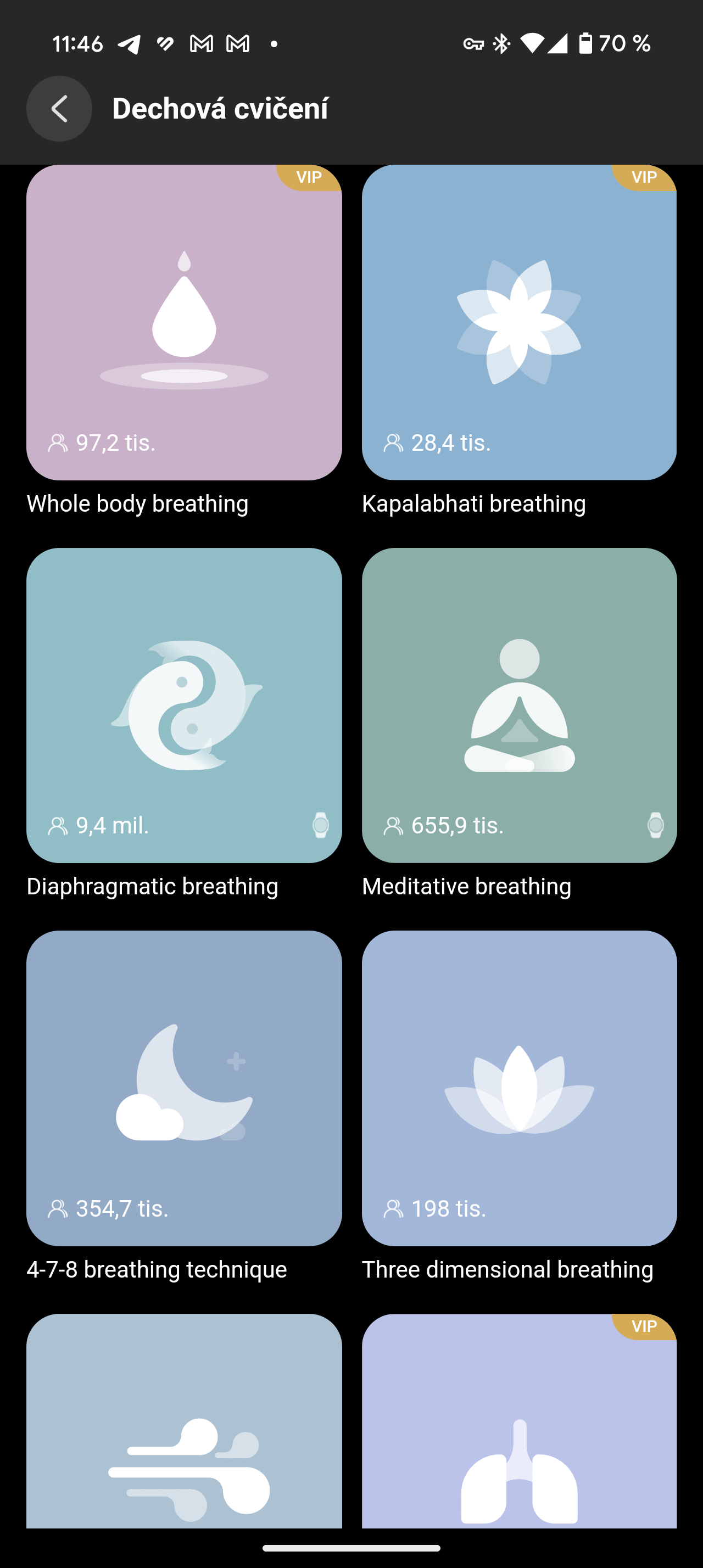Open the VIP lungs breathing card
Image resolution: width=703 pixels, height=1568 pixels.
(518, 1424)
